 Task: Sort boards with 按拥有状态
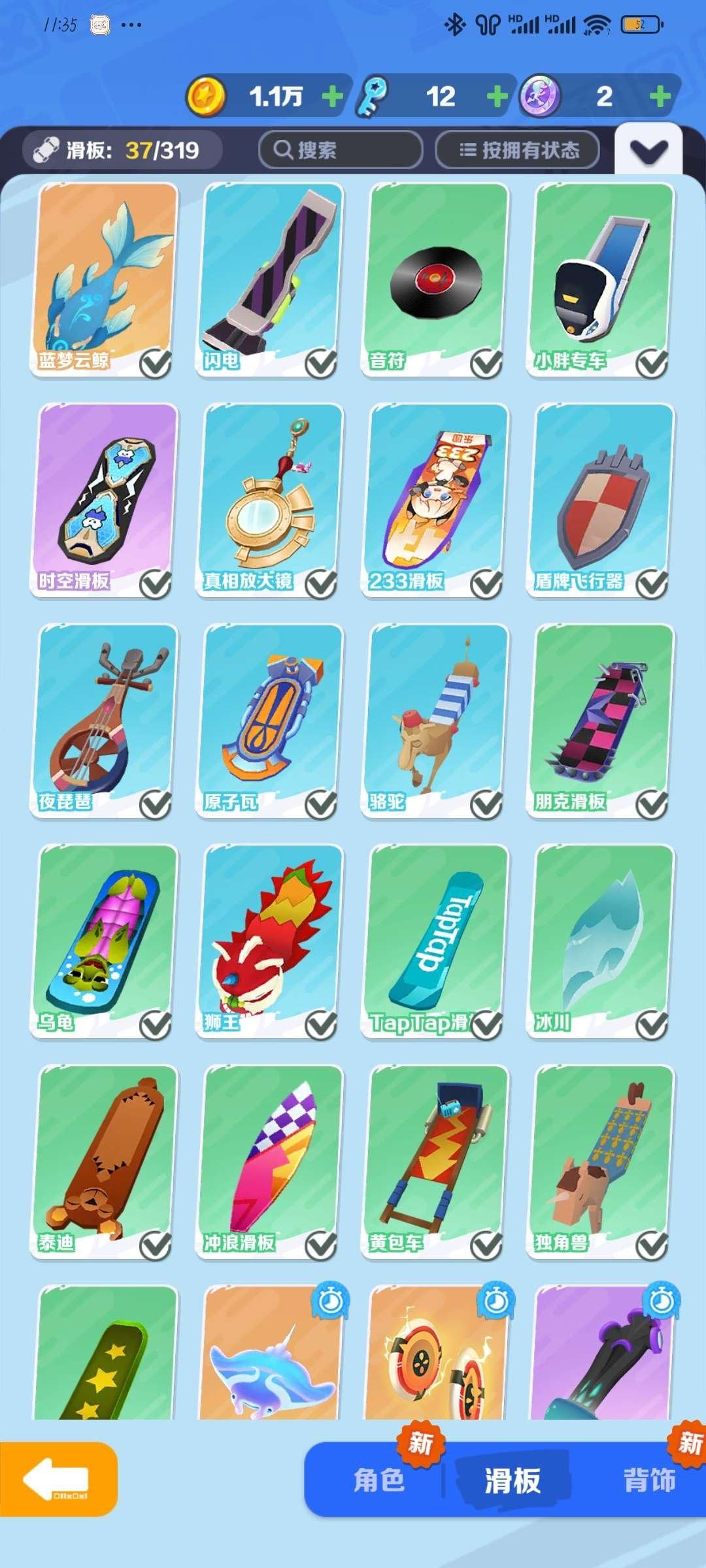point(517,150)
